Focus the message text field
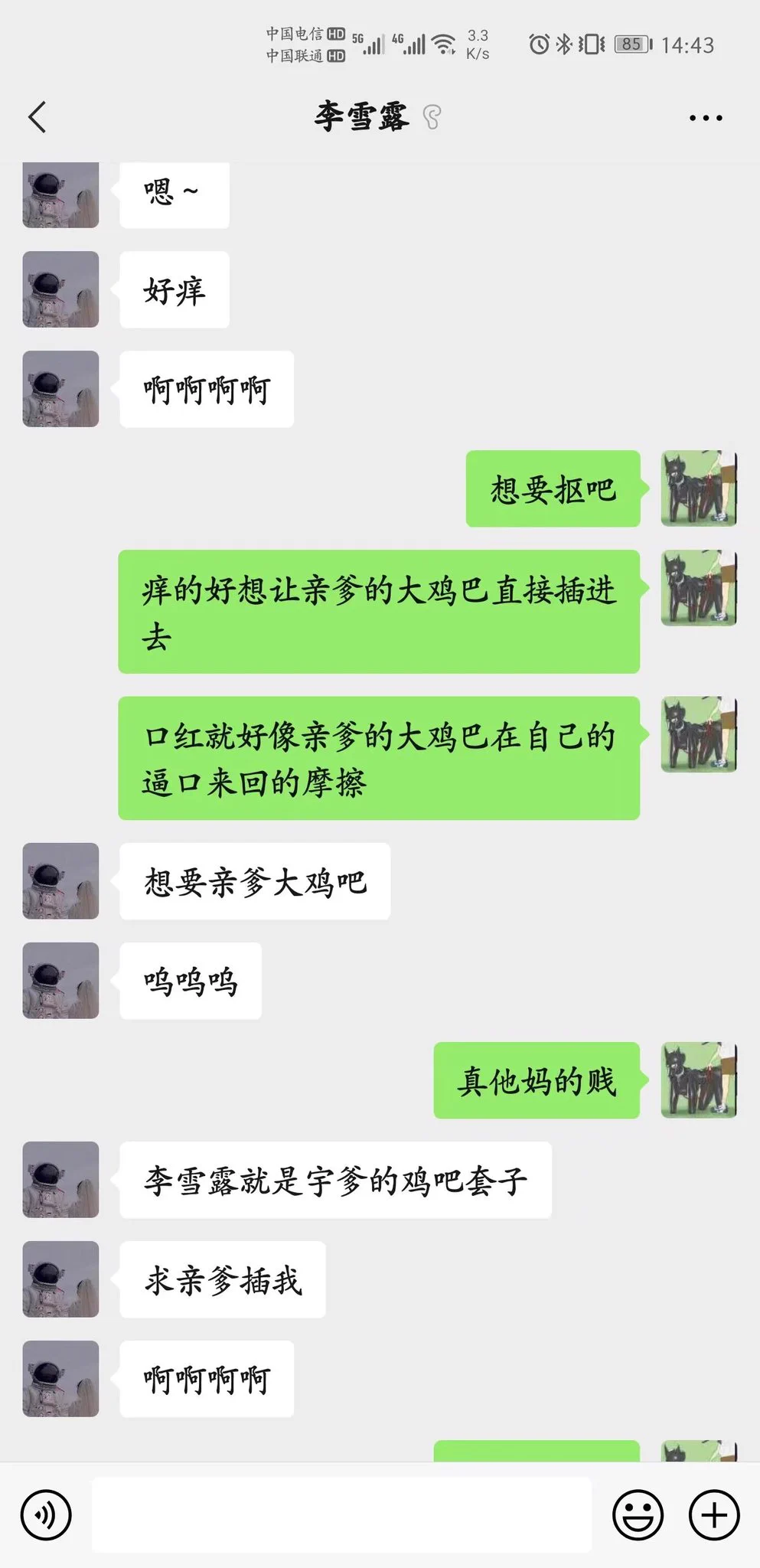 pyautogui.click(x=341, y=1514)
